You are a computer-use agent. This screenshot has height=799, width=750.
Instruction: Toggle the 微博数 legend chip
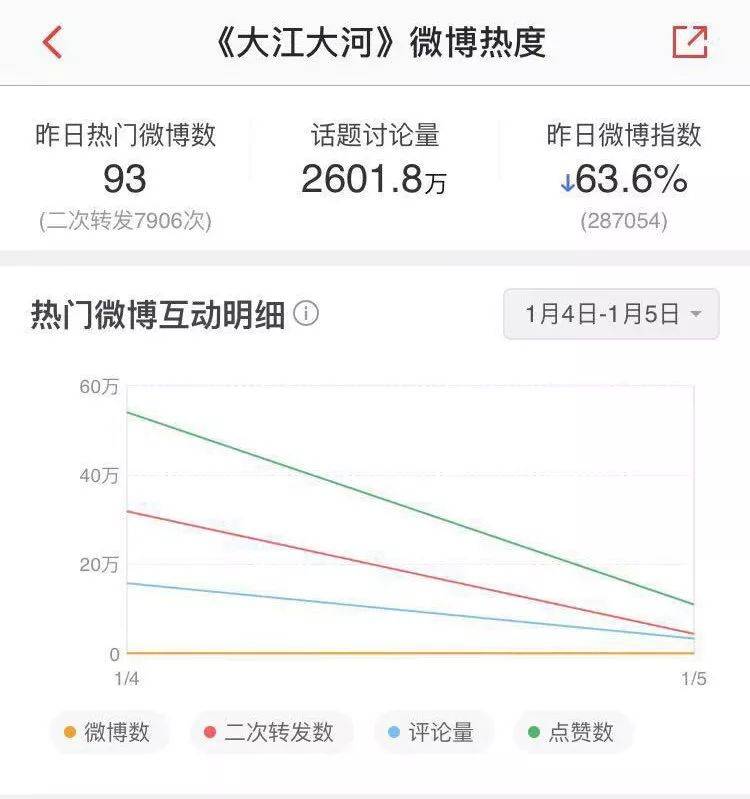point(108,732)
